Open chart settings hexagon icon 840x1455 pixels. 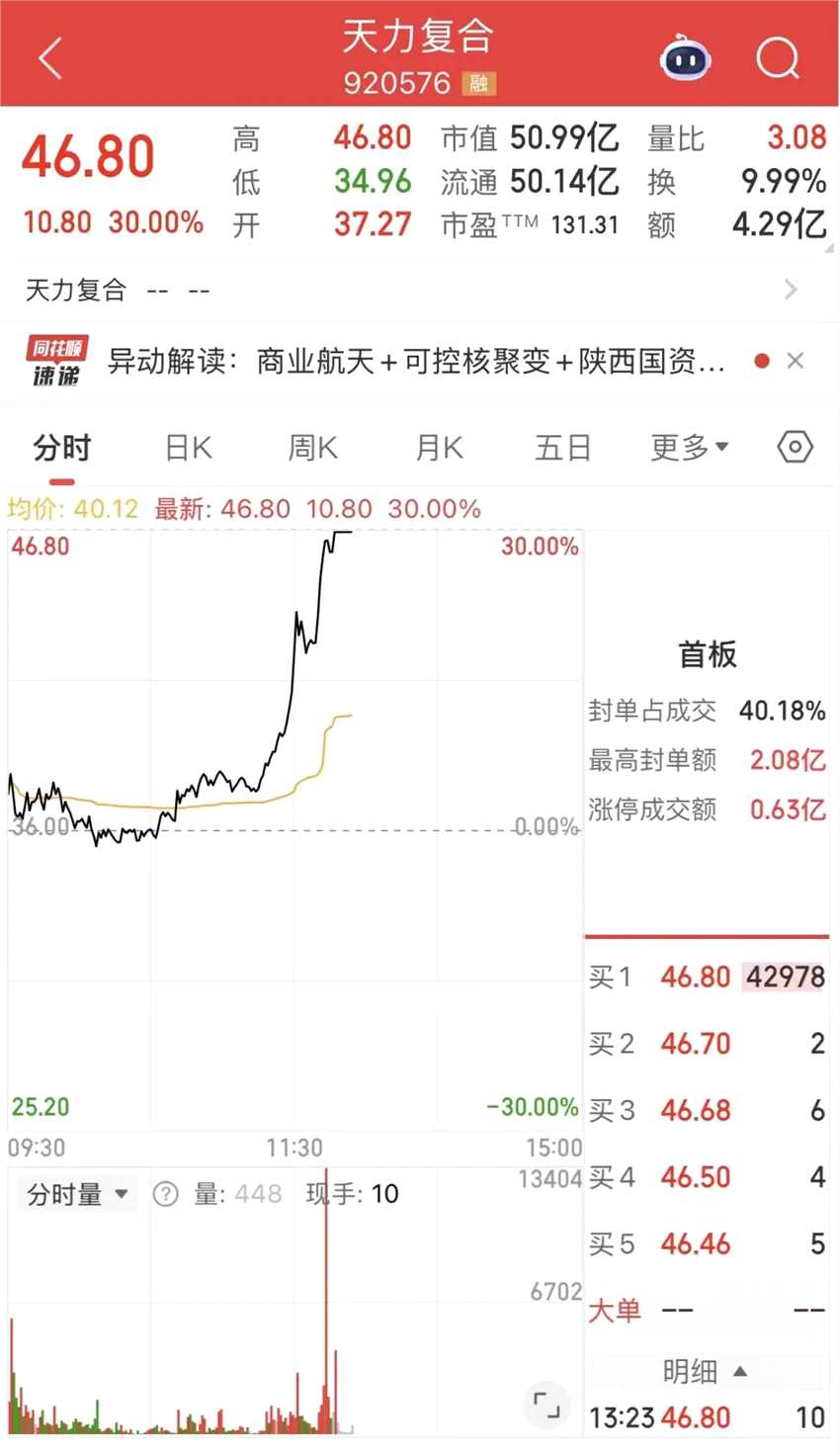coord(795,448)
